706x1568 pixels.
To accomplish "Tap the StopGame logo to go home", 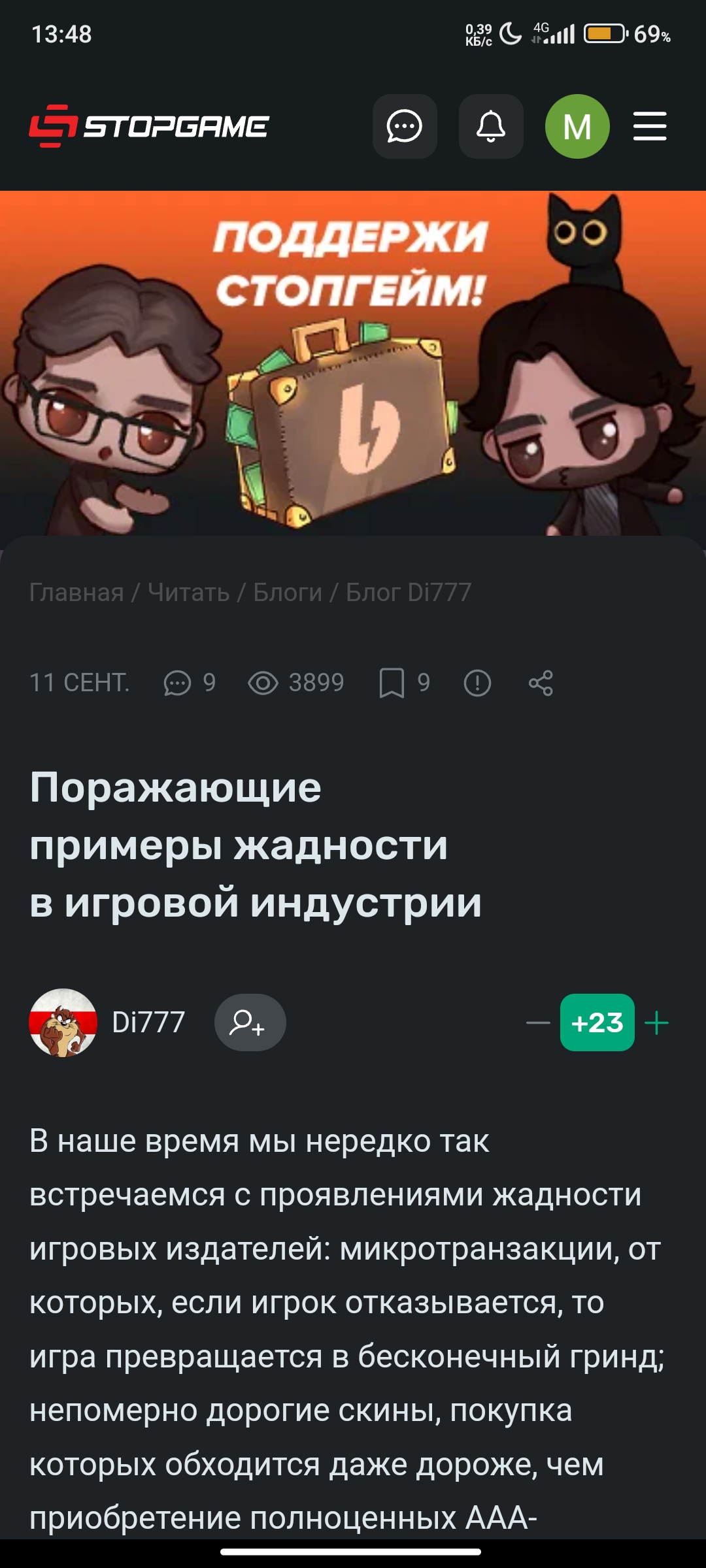I will point(149,126).
